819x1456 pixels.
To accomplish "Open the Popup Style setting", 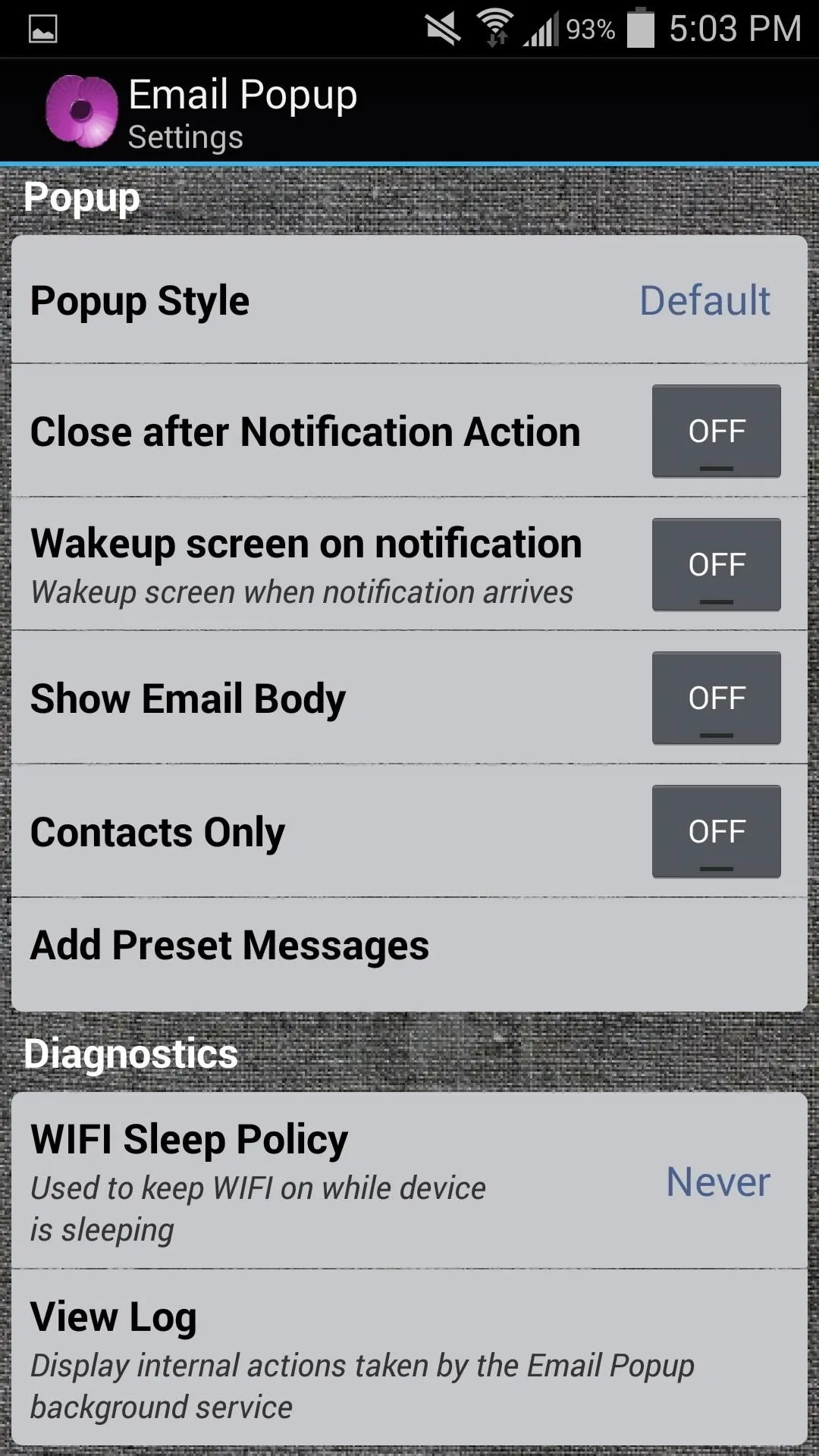I will pos(409,300).
